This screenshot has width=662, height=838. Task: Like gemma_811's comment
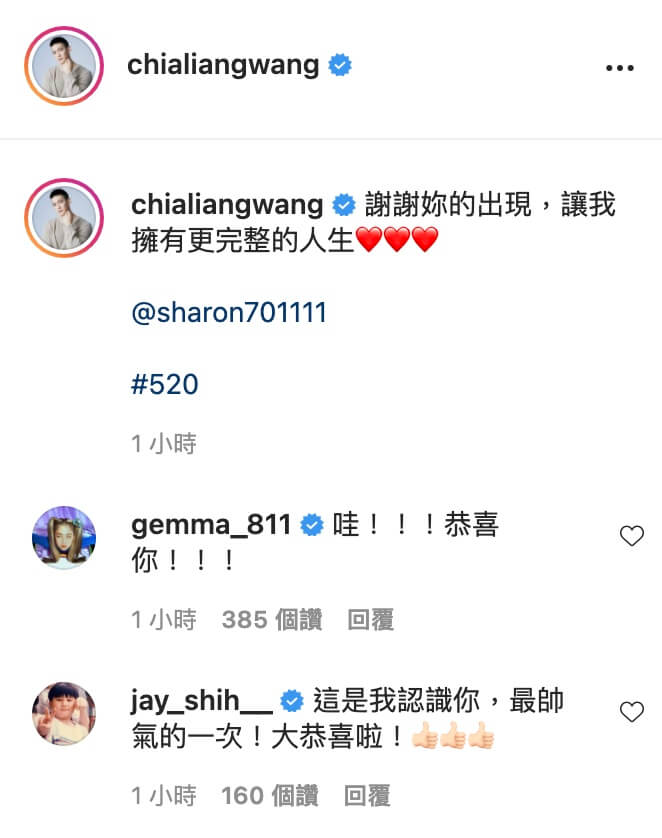tap(632, 537)
